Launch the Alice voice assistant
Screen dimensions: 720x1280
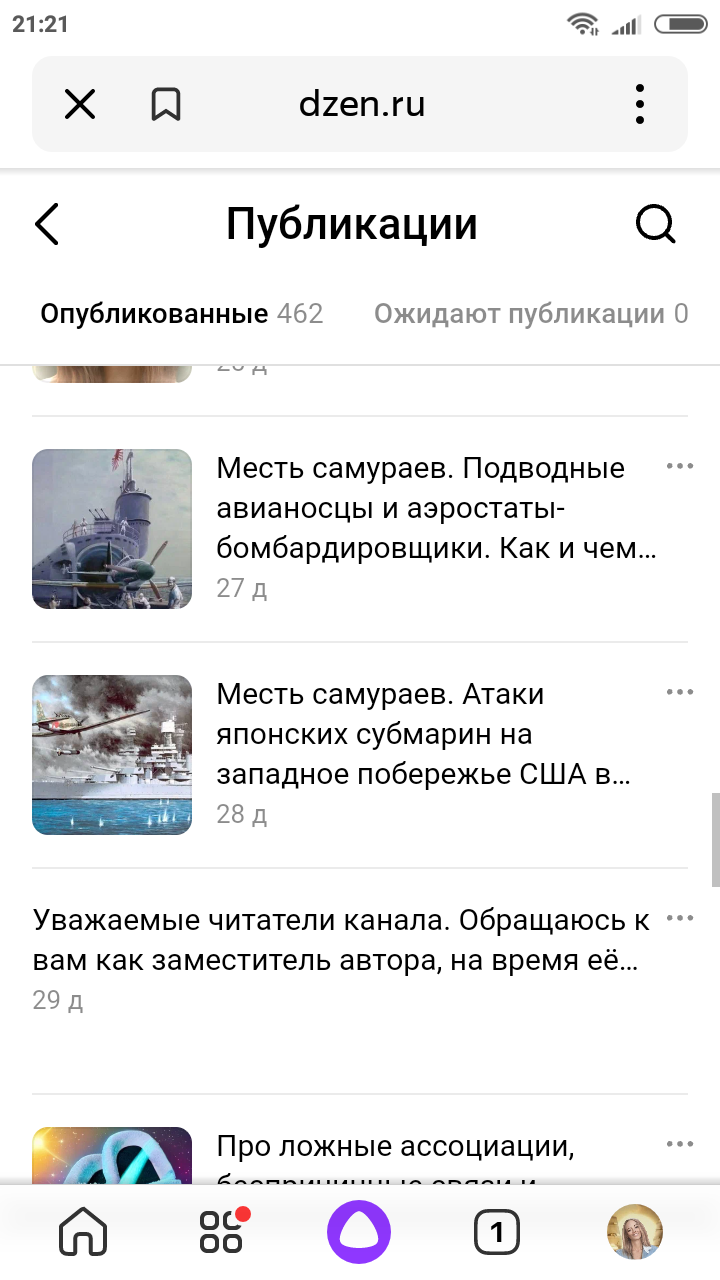click(x=359, y=1232)
